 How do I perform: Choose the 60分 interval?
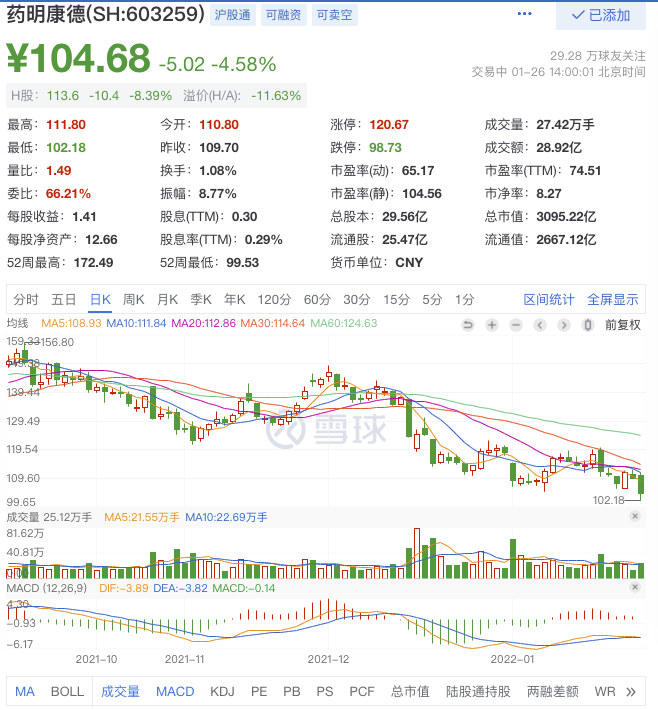tap(316, 300)
